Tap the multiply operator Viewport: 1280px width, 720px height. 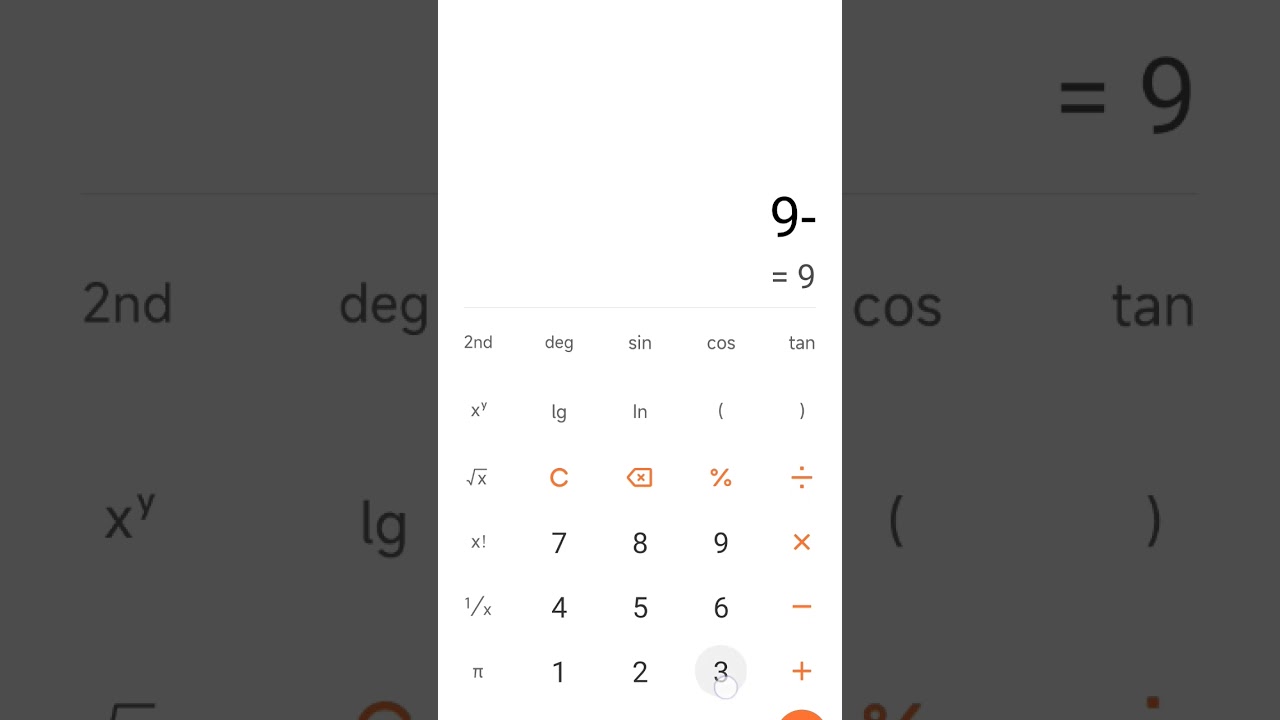tap(801, 542)
